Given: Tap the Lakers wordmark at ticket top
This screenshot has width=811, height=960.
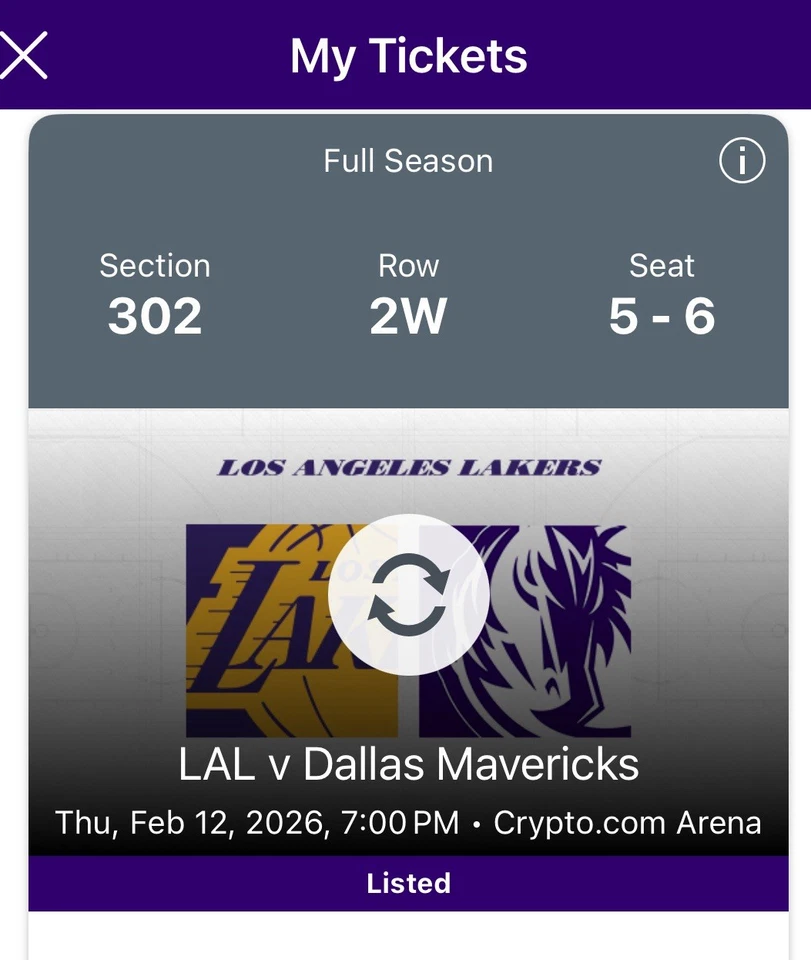Looking at the screenshot, I should click(406, 465).
